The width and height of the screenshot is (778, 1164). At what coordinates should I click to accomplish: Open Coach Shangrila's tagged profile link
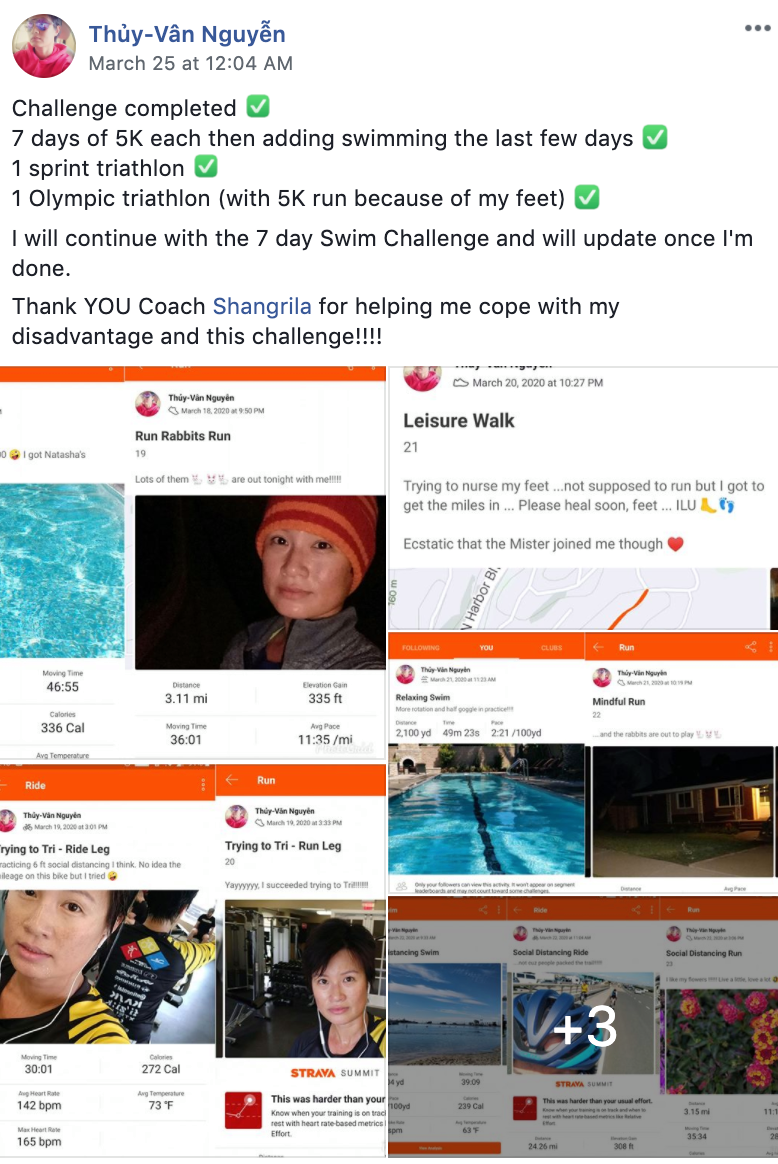261,307
